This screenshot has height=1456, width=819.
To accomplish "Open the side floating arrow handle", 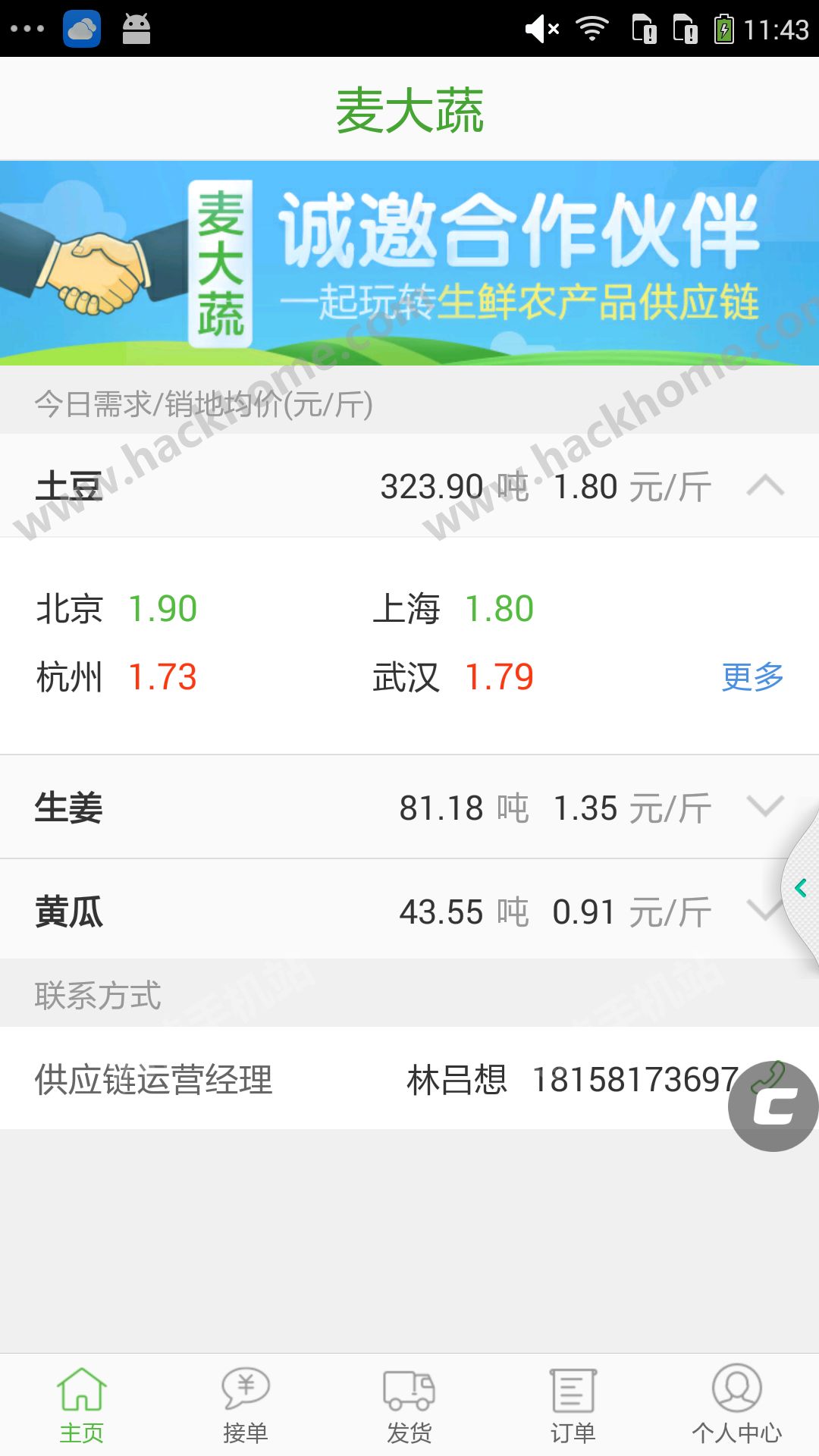I will pos(801,888).
